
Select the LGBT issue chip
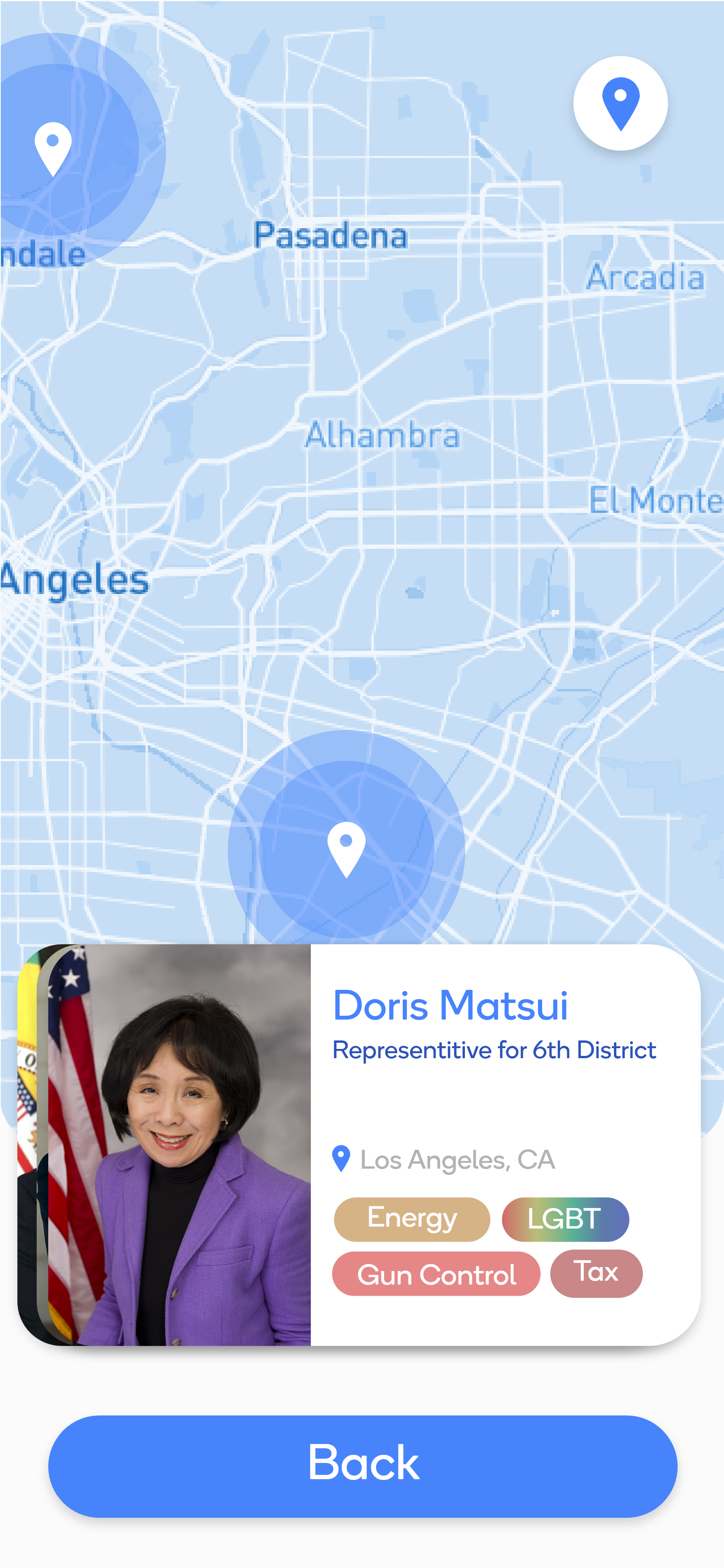click(x=565, y=1218)
